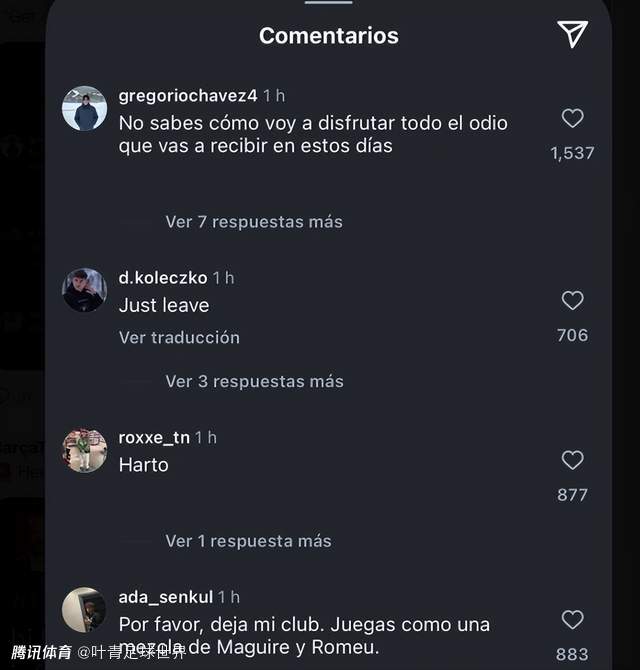
Task: Open d.koleczko's profile avatar
Action: 85,290
